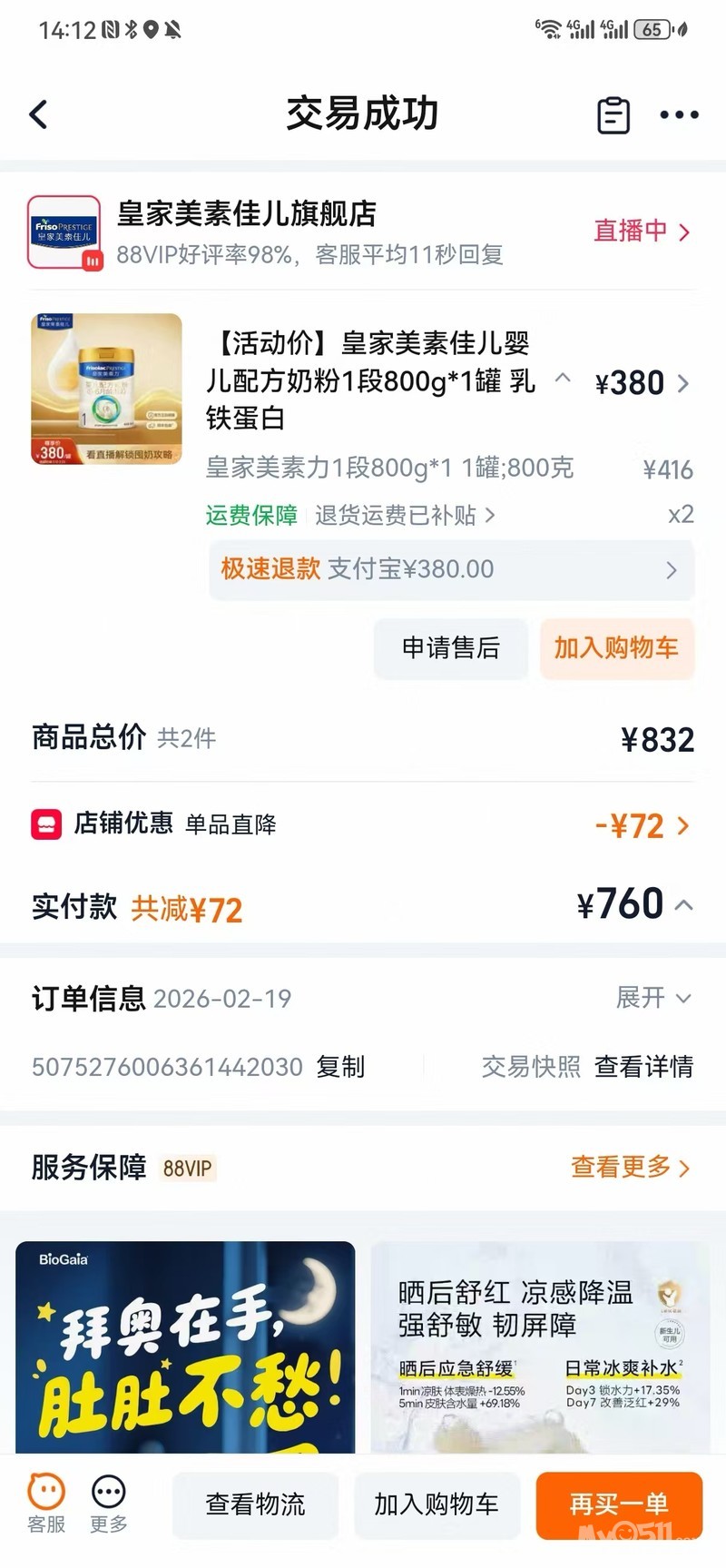Go back from the order details page
This screenshot has height=1568, width=726.
point(38,115)
